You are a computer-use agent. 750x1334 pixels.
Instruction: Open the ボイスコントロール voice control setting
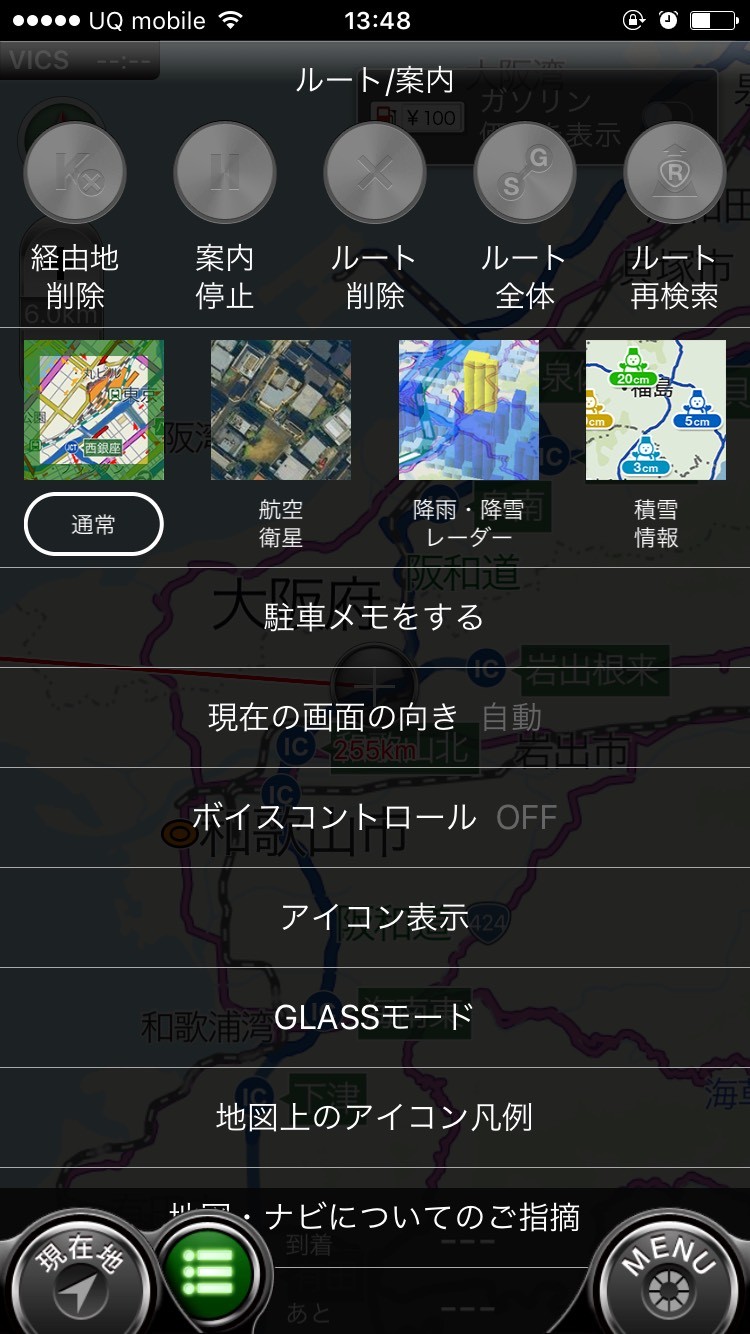coord(375,817)
